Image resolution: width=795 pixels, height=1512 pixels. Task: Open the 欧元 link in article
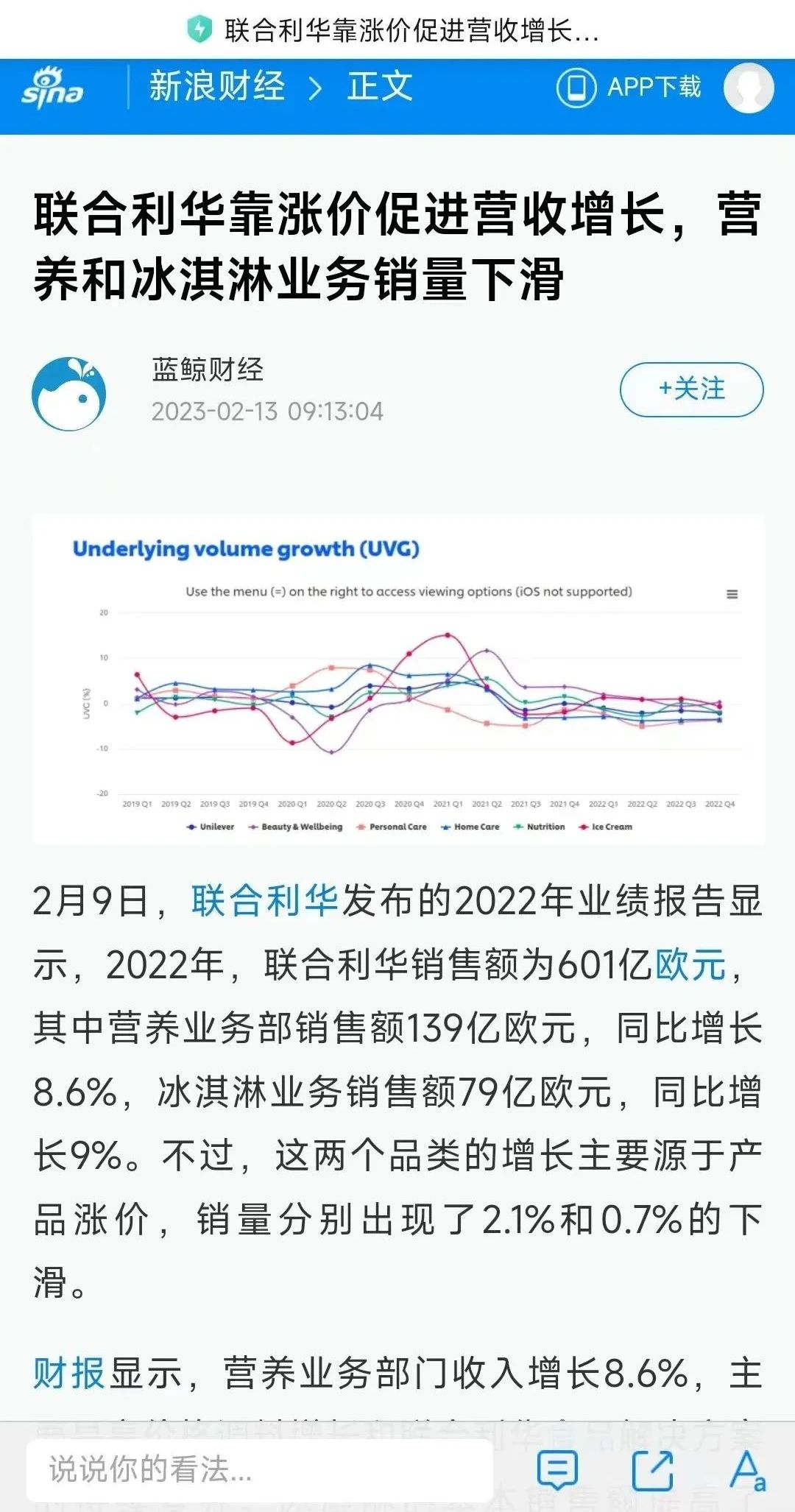coord(690,965)
